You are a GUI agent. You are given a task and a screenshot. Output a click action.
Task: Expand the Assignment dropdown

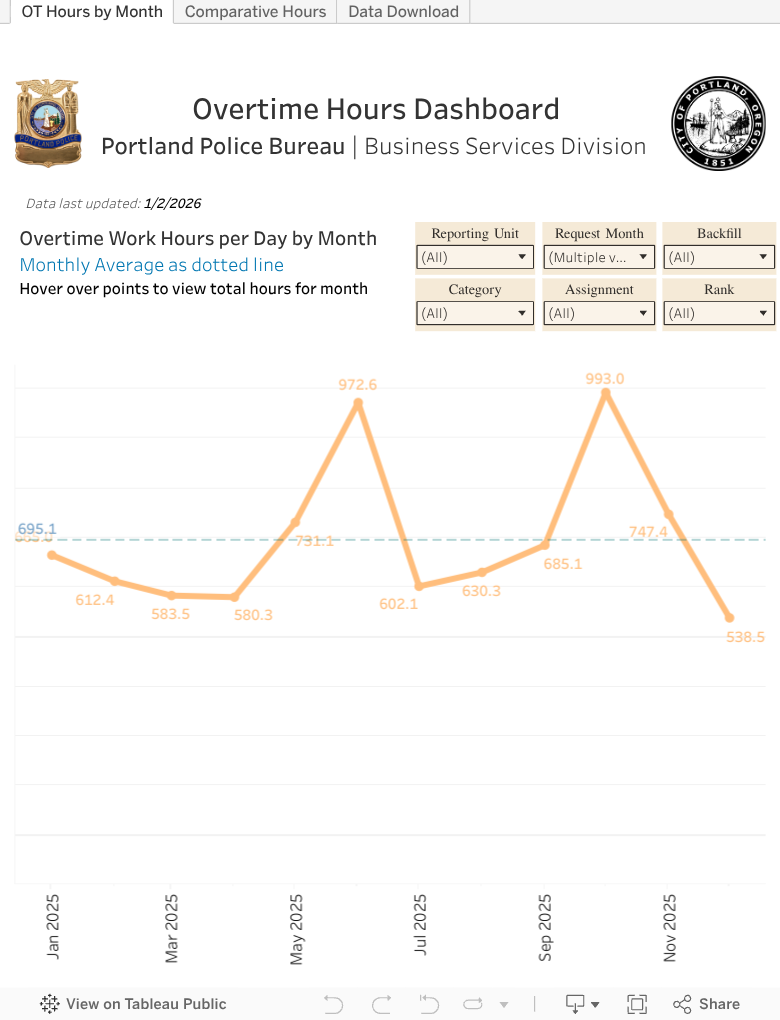(600, 313)
